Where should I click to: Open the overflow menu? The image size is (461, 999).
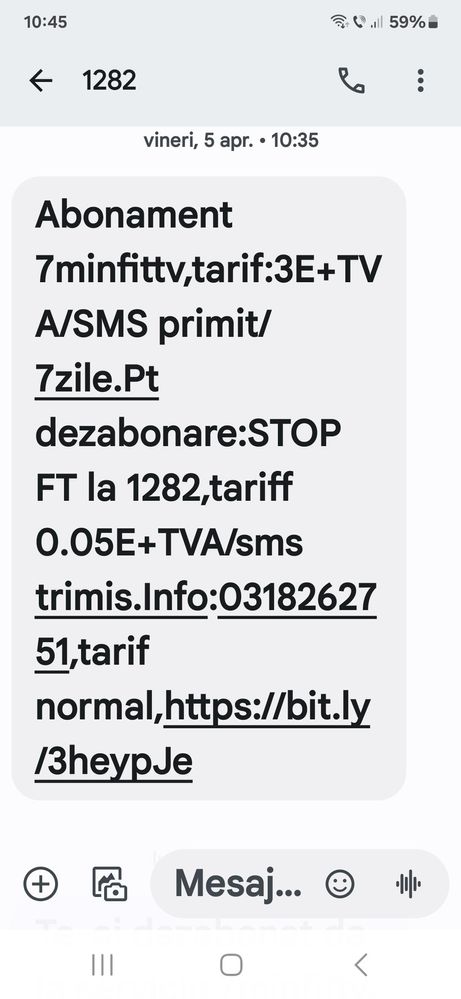[420, 81]
